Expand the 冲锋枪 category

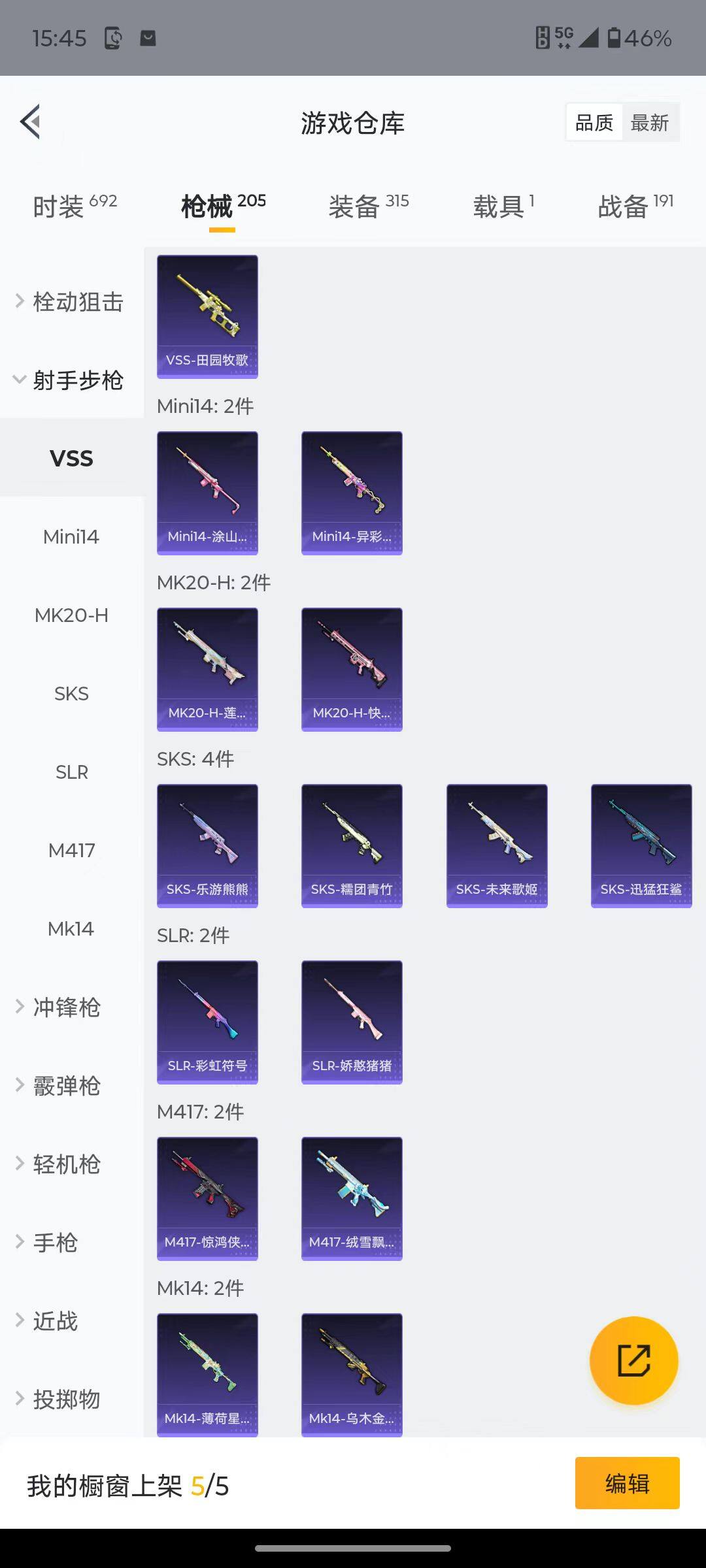point(65,1007)
